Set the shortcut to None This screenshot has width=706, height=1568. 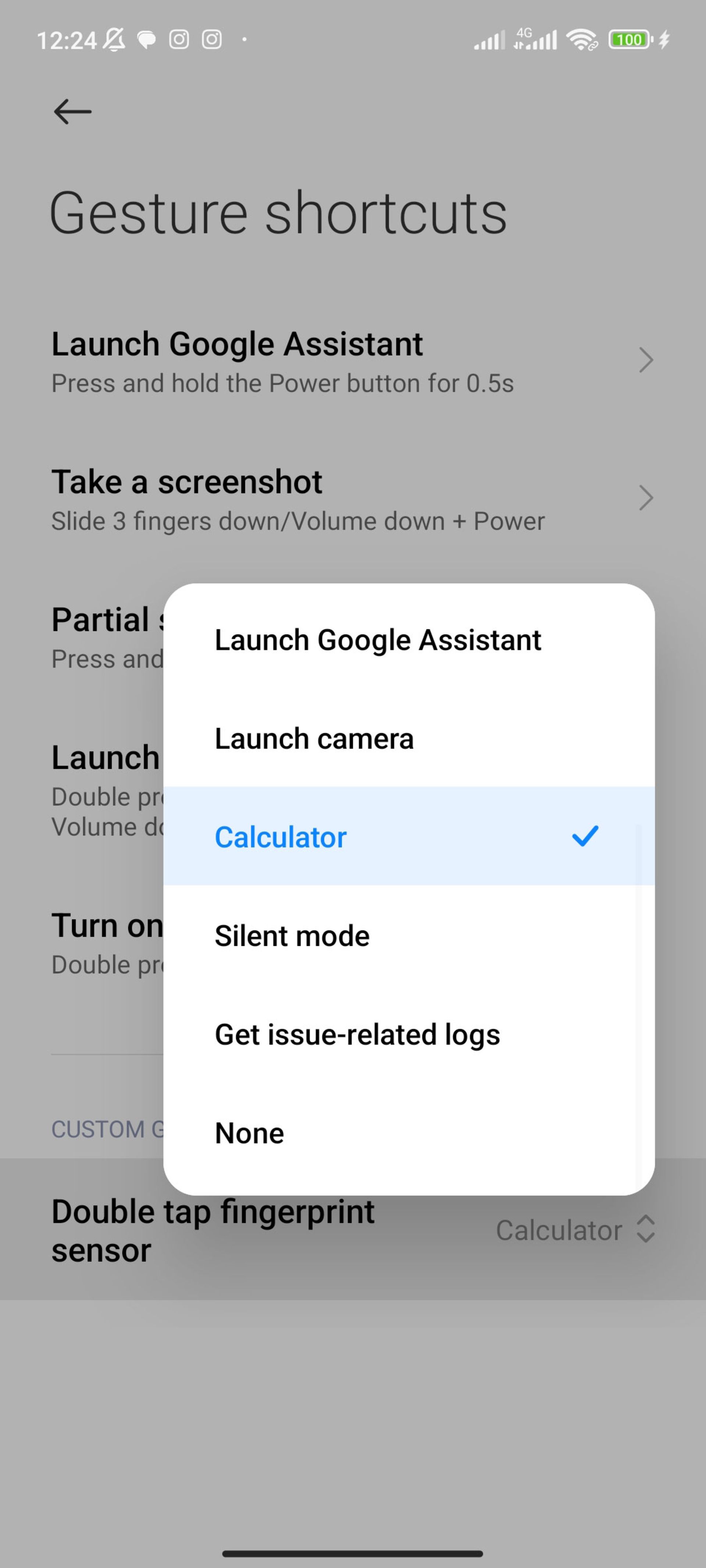pyautogui.click(x=250, y=1133)
